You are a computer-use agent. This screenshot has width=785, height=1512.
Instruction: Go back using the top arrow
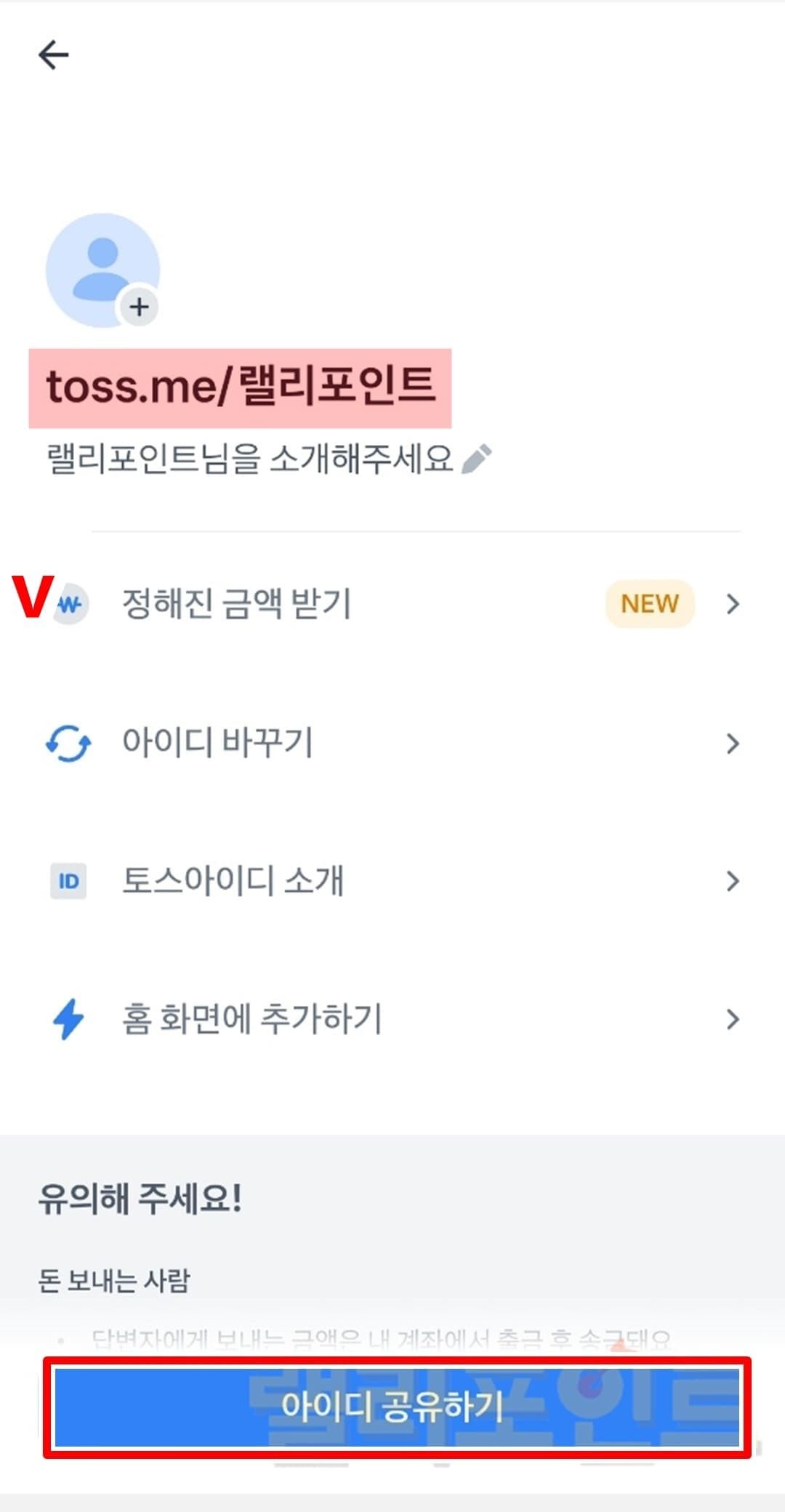tap(53, 55)
